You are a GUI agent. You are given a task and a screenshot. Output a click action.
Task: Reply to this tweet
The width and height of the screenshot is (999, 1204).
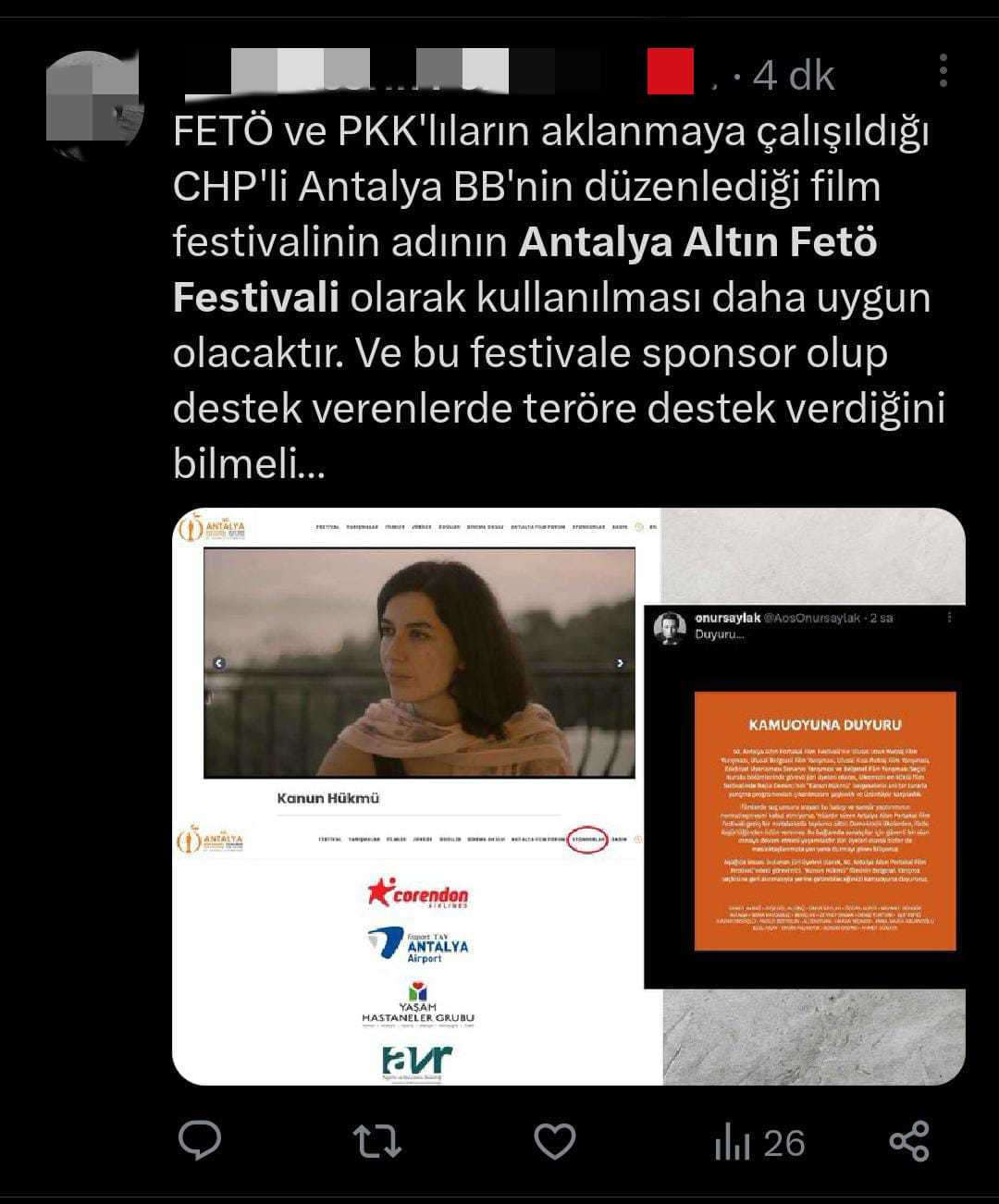point(200,1142)
